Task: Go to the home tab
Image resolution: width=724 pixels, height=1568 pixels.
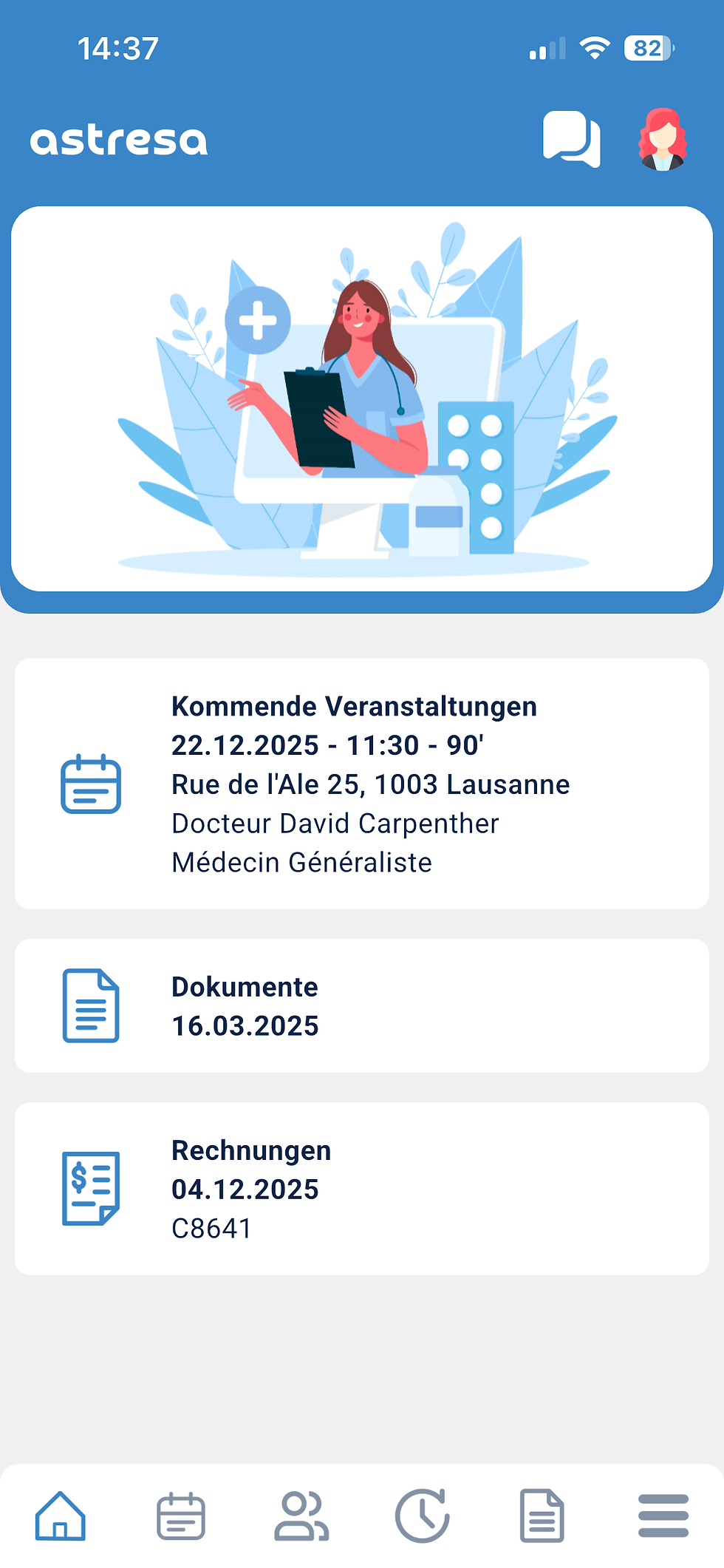Action: point(61,1516)
